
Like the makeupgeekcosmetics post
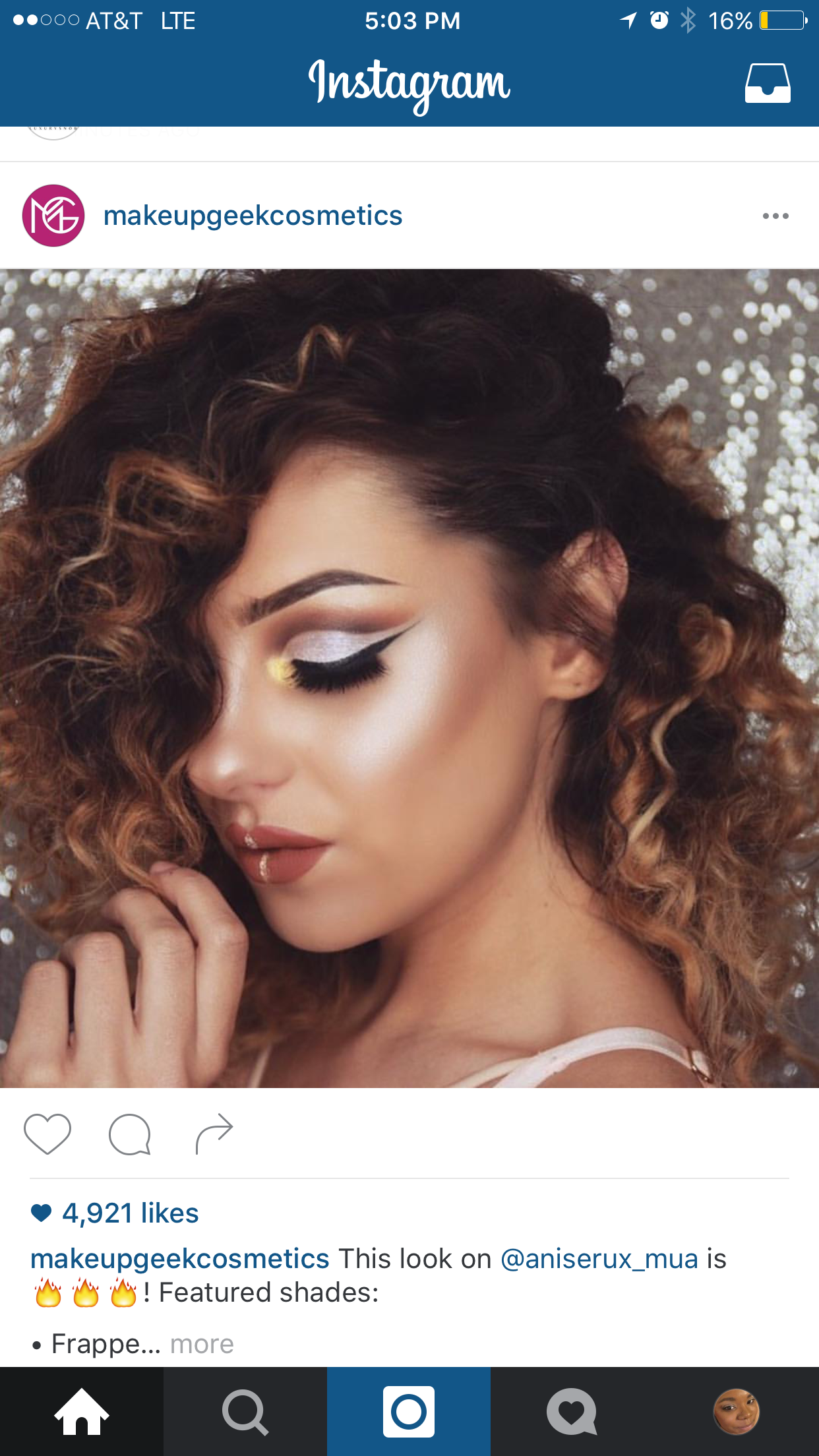pos(47,1134)
